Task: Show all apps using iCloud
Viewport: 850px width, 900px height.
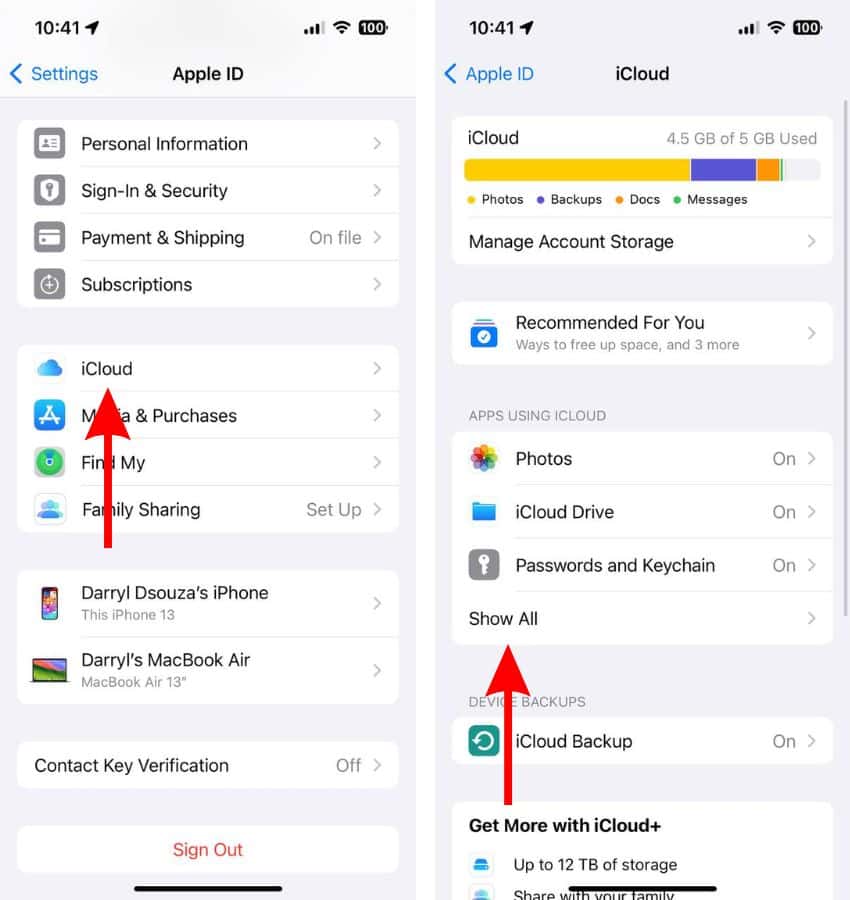Action: click(642, 619)
